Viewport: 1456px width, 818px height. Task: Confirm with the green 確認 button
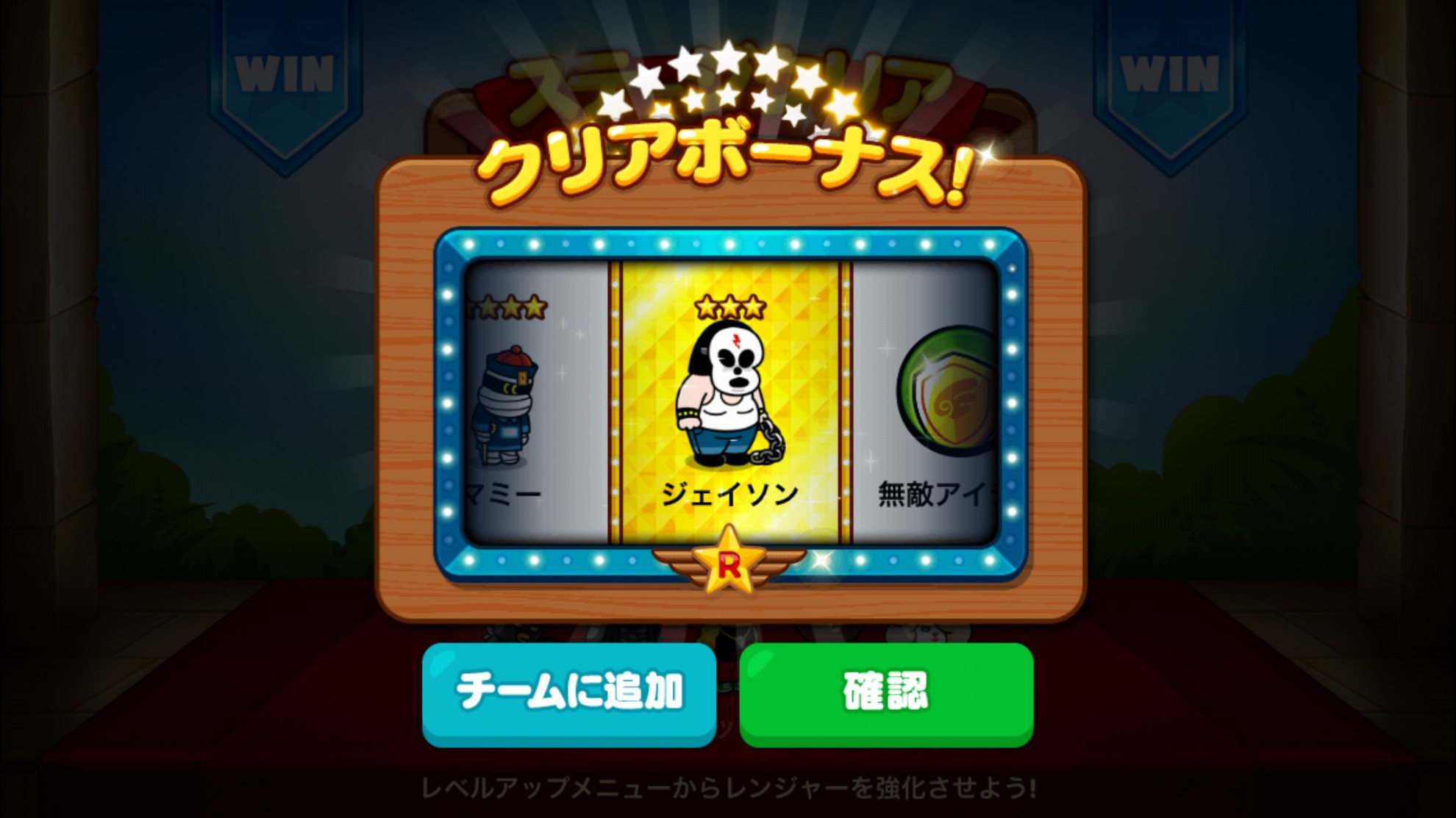(886, 692)
